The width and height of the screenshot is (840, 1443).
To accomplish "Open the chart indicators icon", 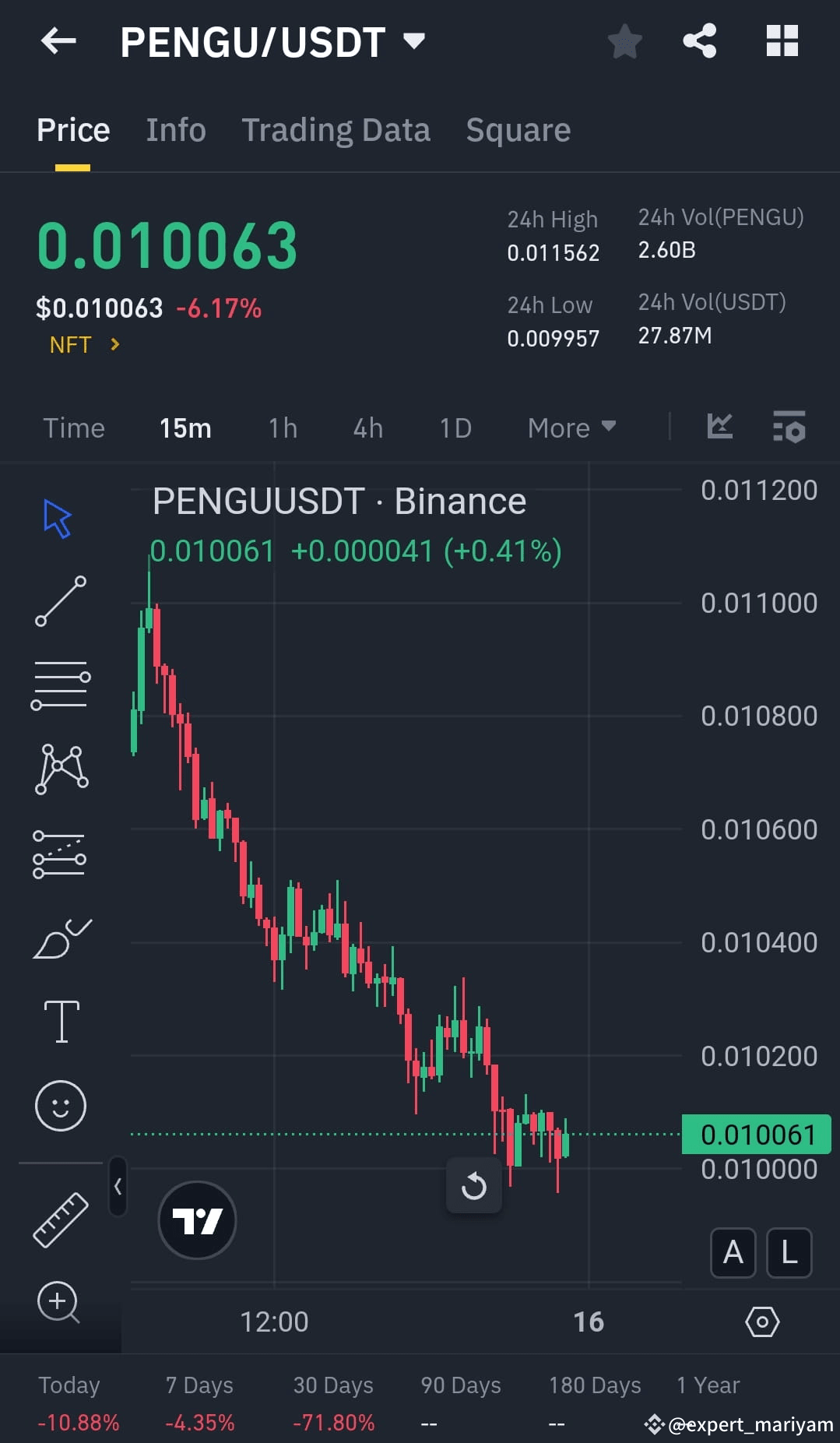I will (x=789, y=428).
